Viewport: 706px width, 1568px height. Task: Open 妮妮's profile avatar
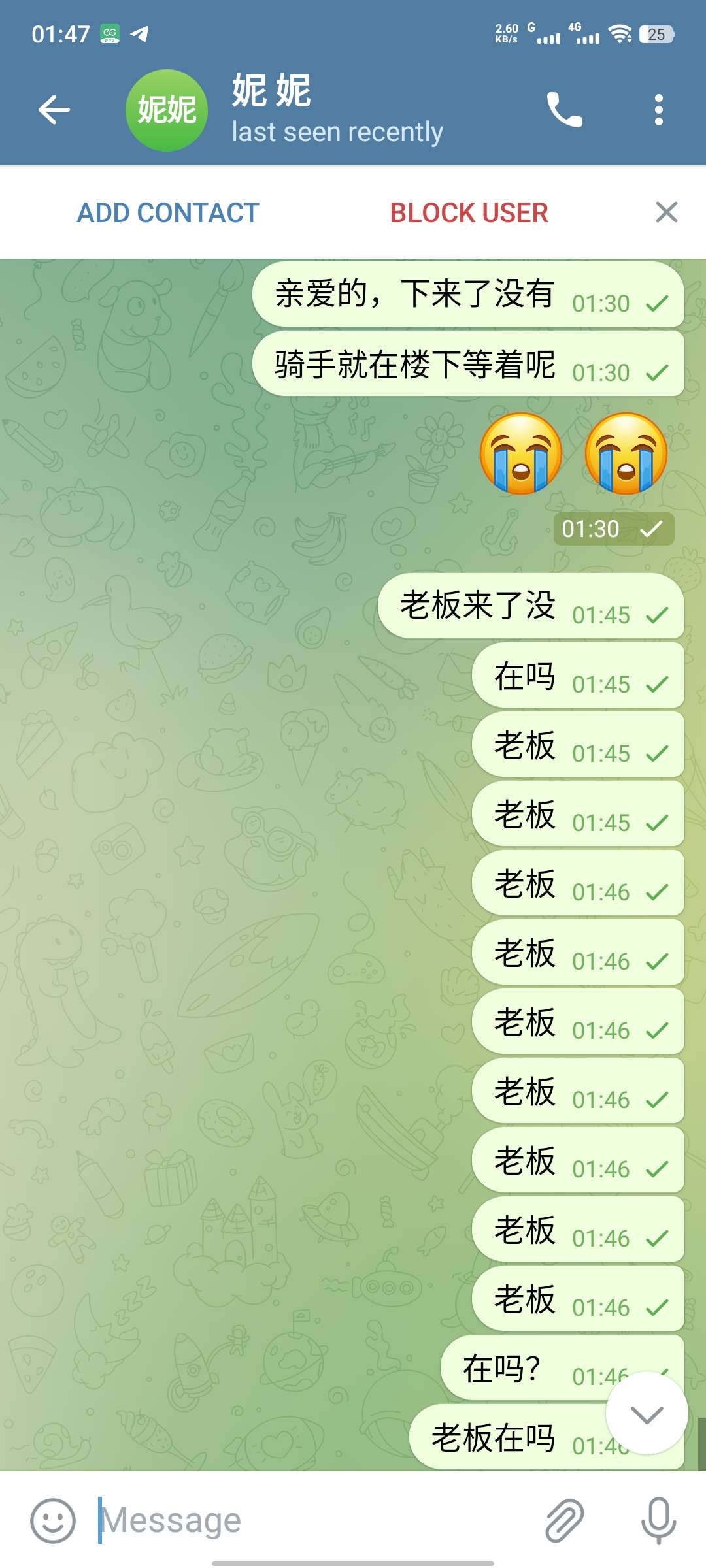pyautogui.click(x=166, y=110)
